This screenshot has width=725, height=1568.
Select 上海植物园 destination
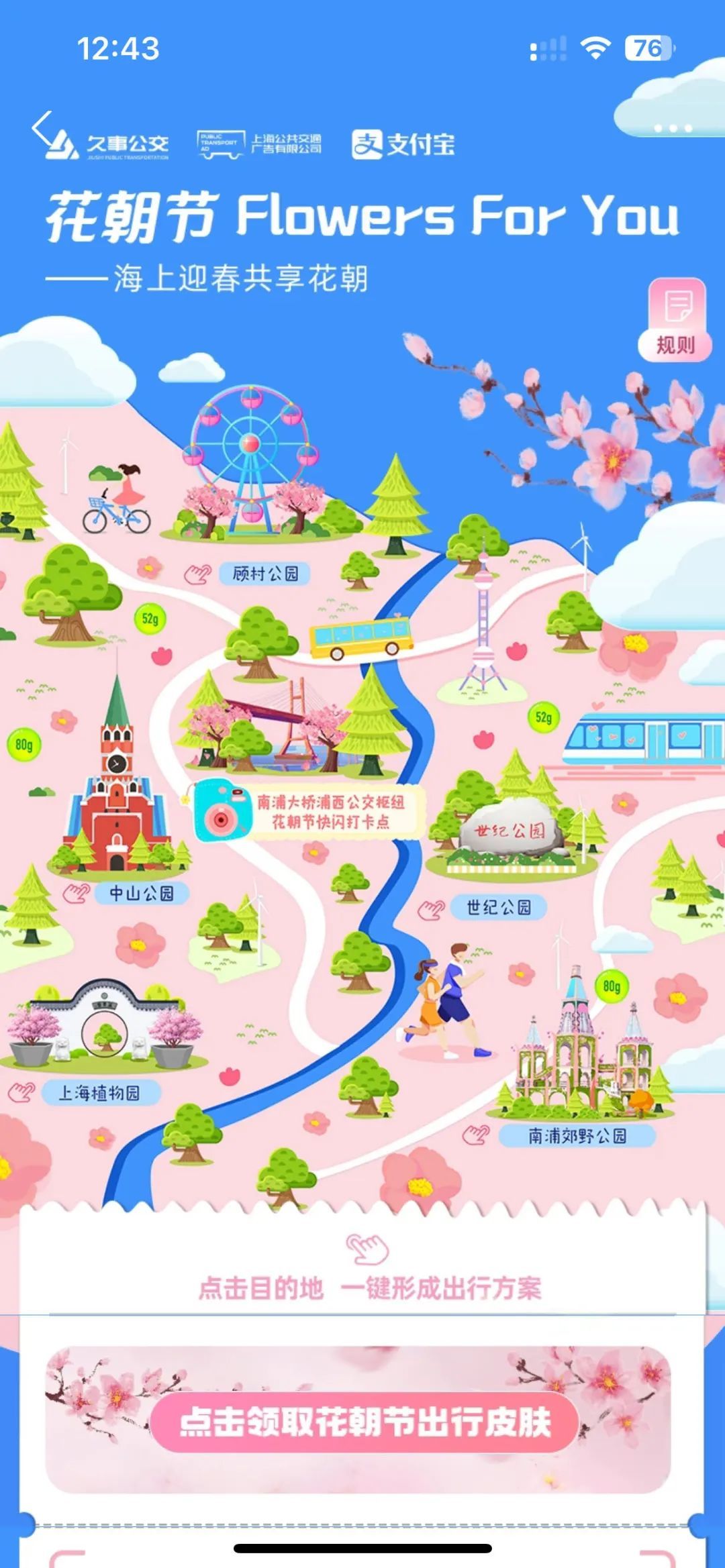pyautogui.click(x=99, y=1093)
